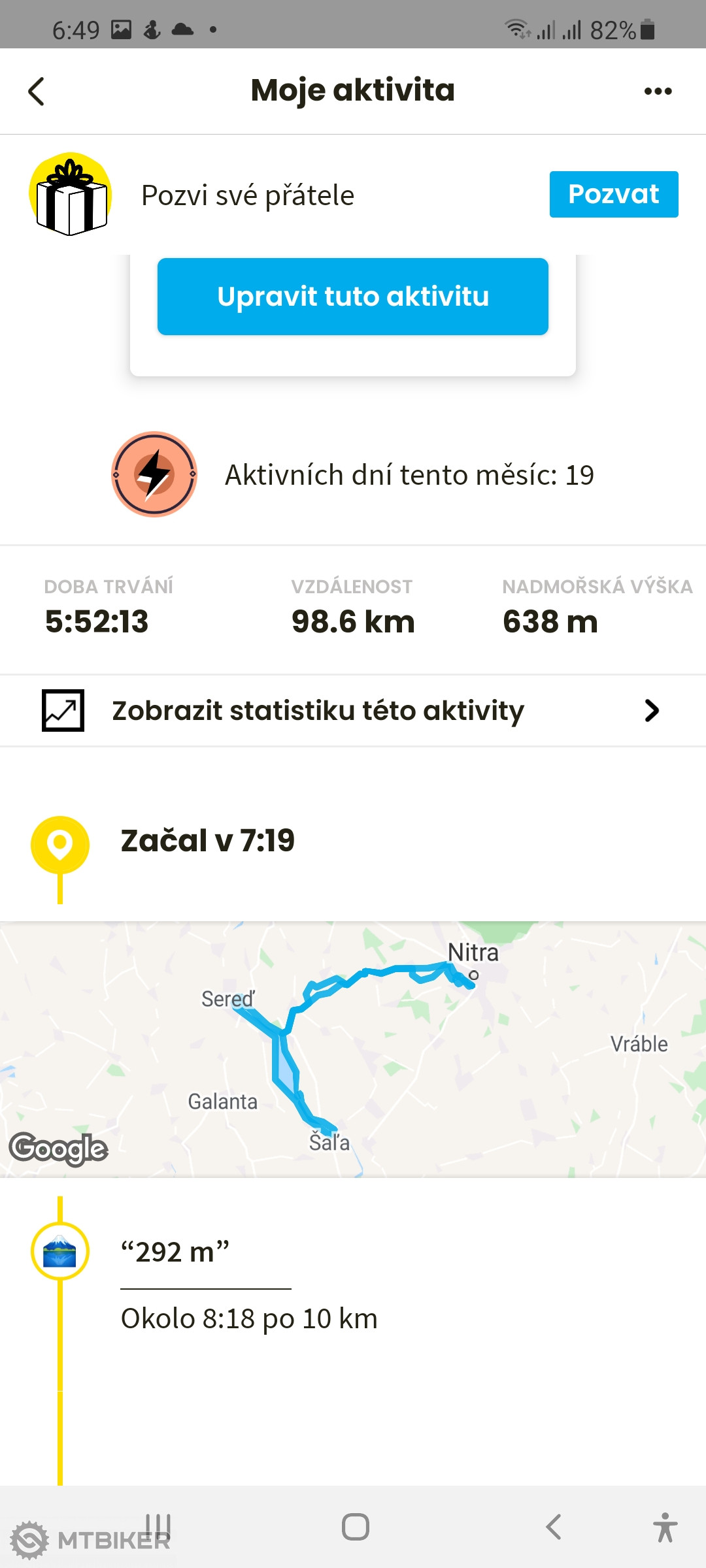The width and height of the screenshot is (706, 1568).
Task: Open the three-dot overflow menu
Action: [658, 91]
